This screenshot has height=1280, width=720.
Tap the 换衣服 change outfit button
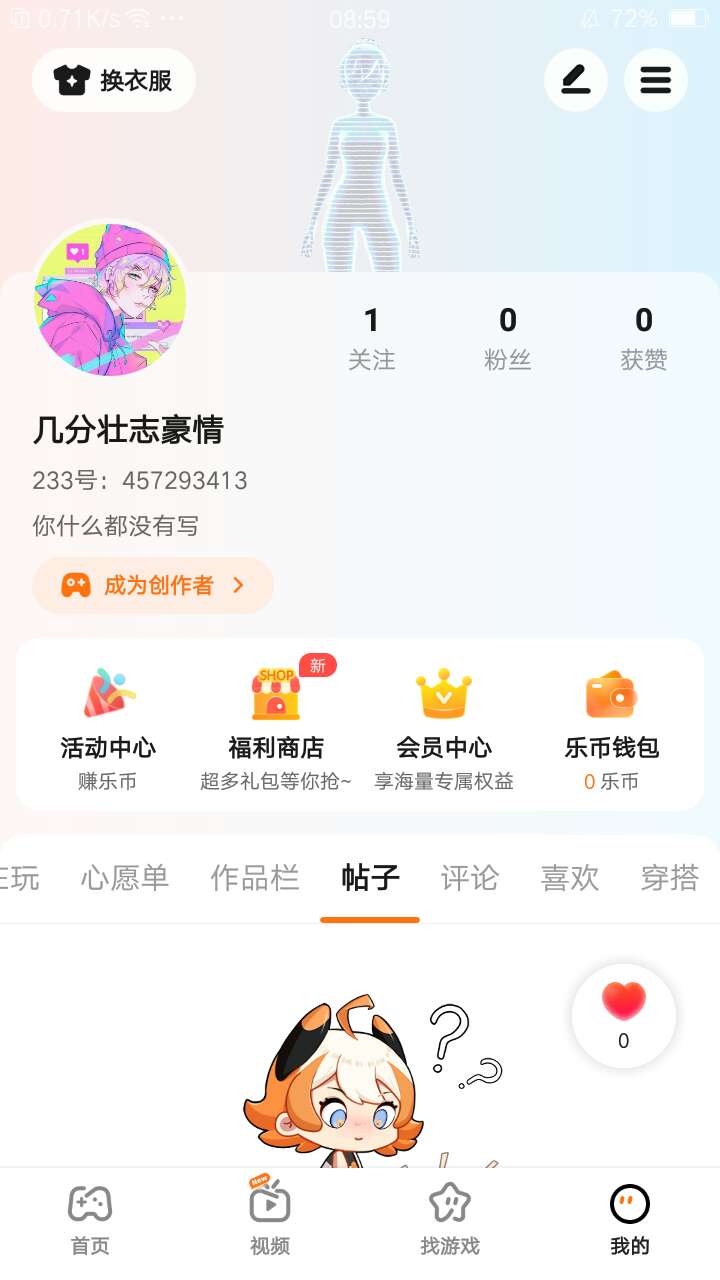point(114,80)
